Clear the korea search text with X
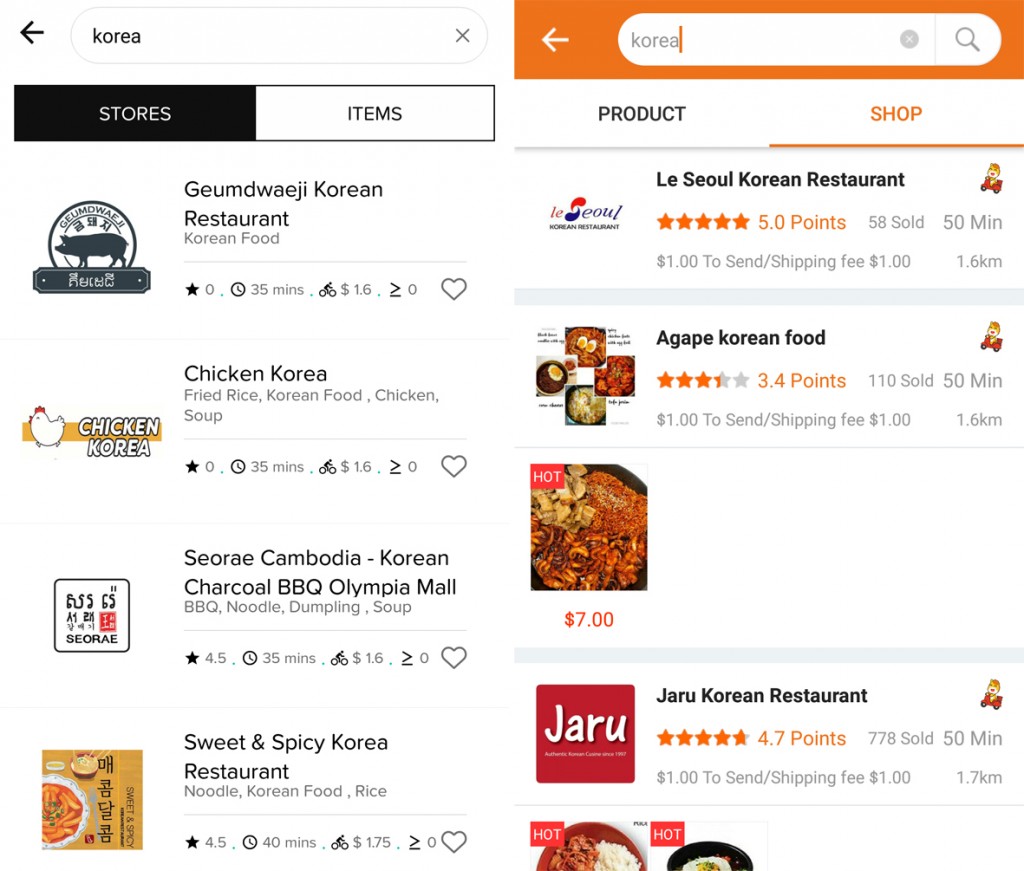The height and width of the screenshot is (871, 1024). point(462,36)
